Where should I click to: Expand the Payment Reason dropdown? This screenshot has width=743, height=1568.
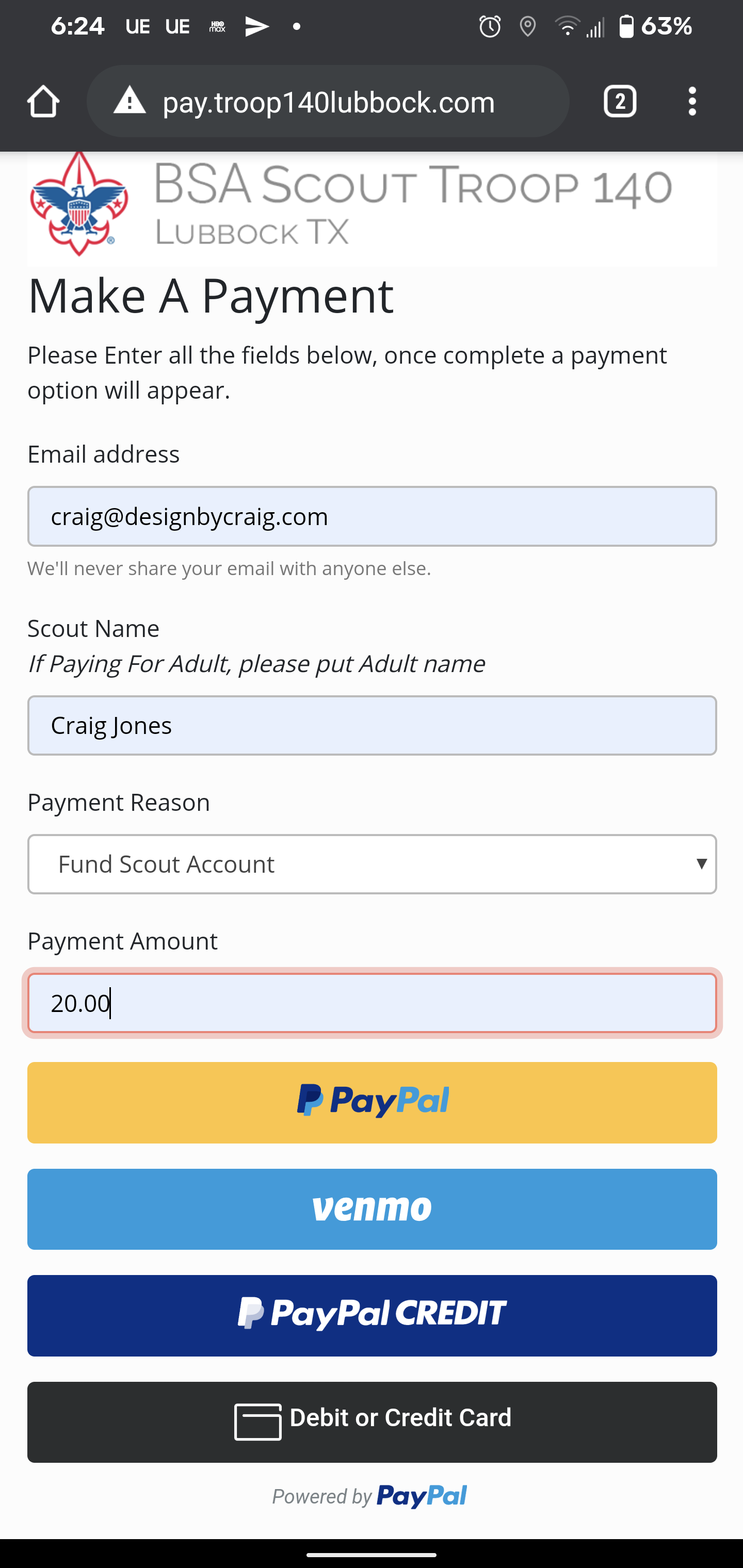coord(372,864)
